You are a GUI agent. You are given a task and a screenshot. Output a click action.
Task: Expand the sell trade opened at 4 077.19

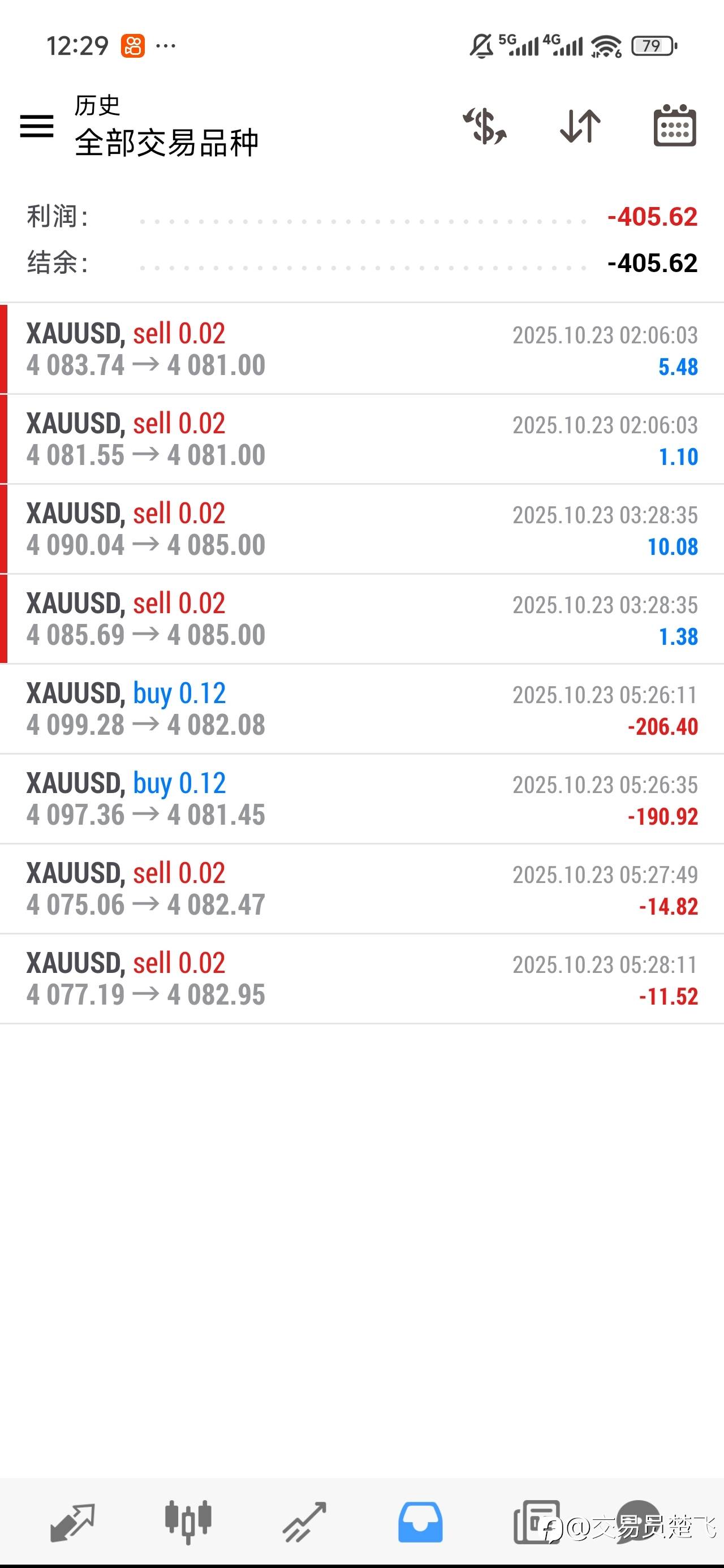[x=361, y=979]
